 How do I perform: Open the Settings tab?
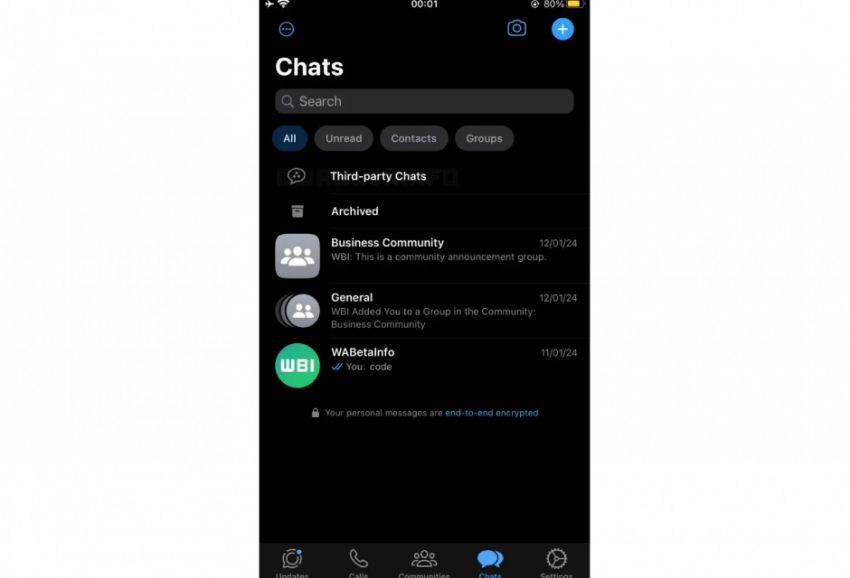(556, 562)
